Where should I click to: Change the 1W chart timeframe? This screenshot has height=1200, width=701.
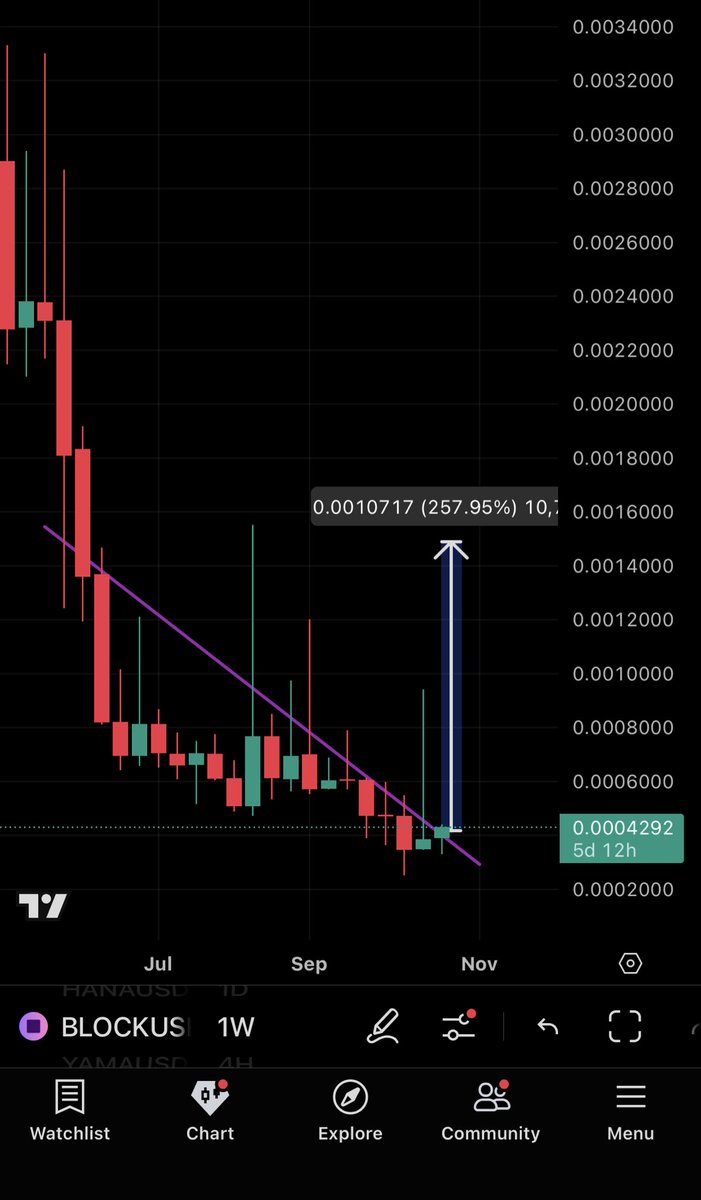[x=237, y=1026]
